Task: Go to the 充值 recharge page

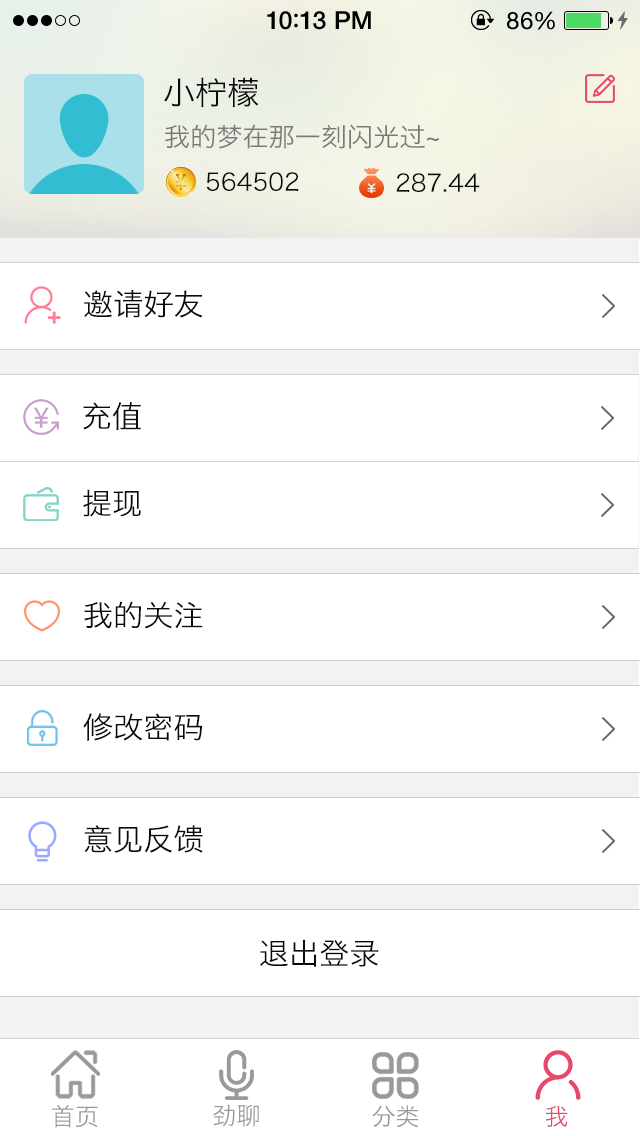Action: [320, 418]
